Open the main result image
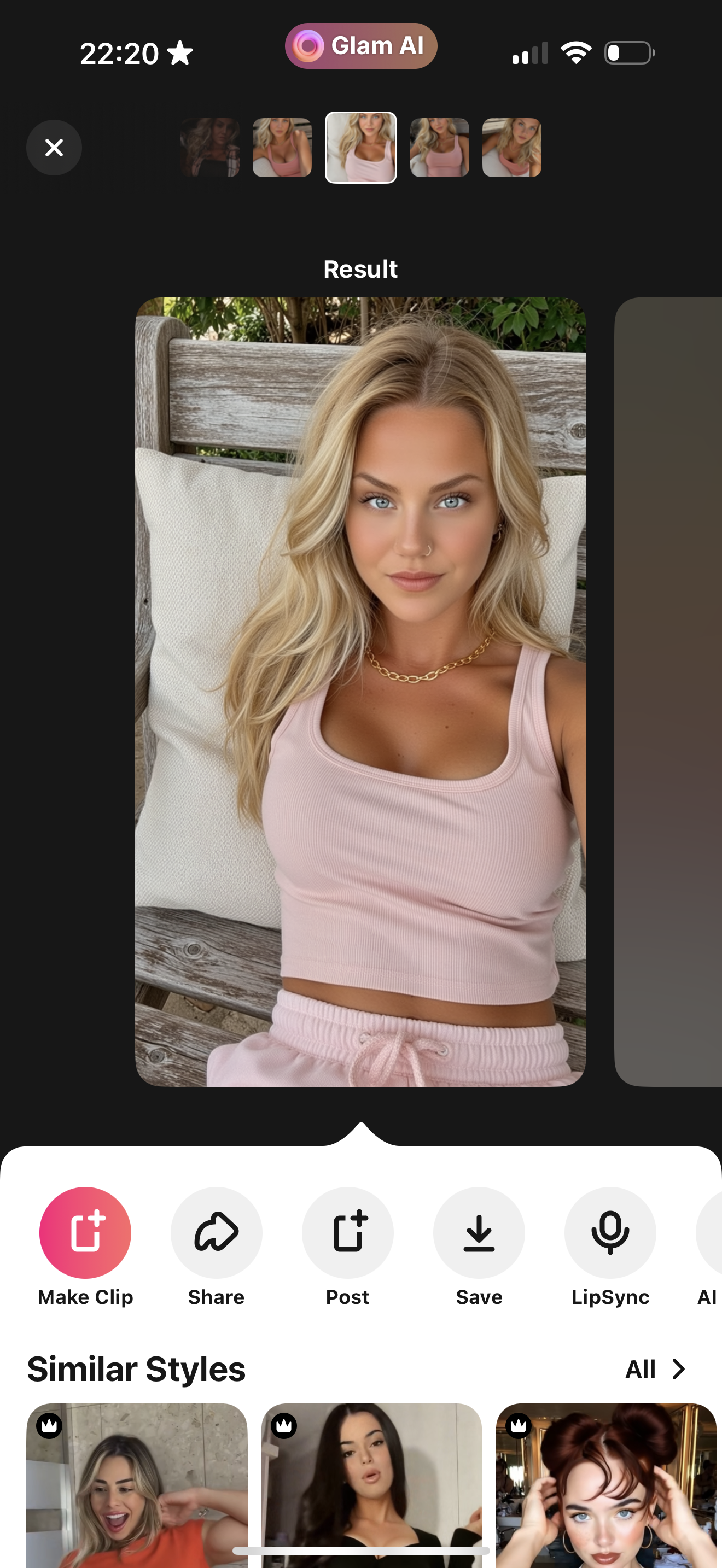722x1568 pixels. (x=360, y=691)
